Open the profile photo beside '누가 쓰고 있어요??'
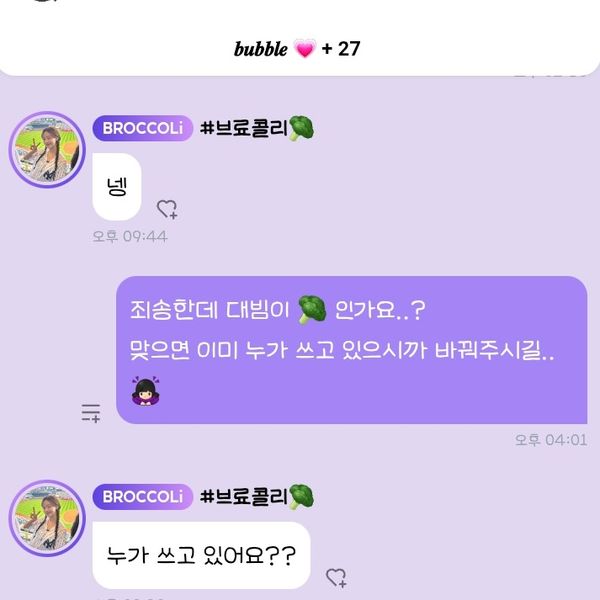This screenshot has width=600, height=600. click(x=47, y=519)
